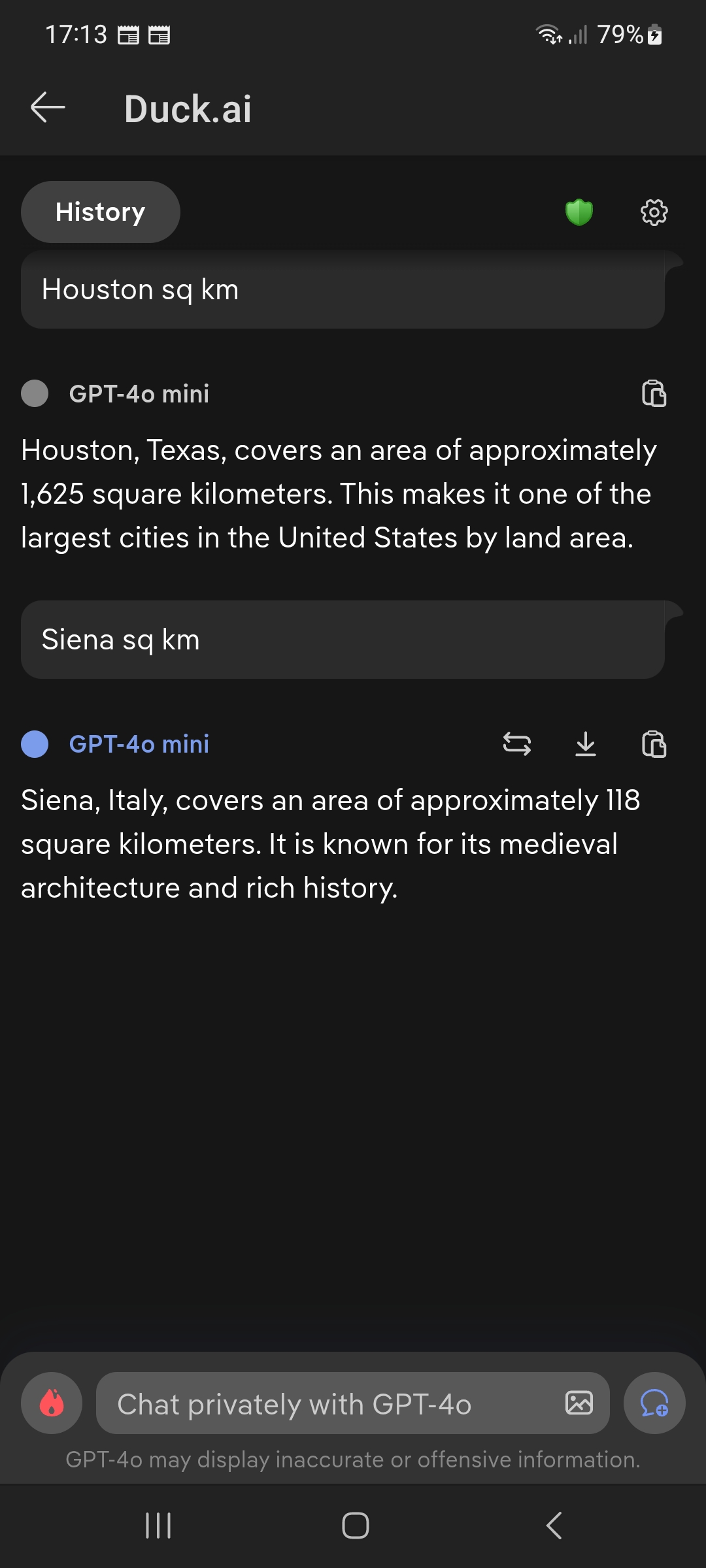Screen dimensions: 706x1568
Task: Open settings via the gear icon
Action: [654, 212]
